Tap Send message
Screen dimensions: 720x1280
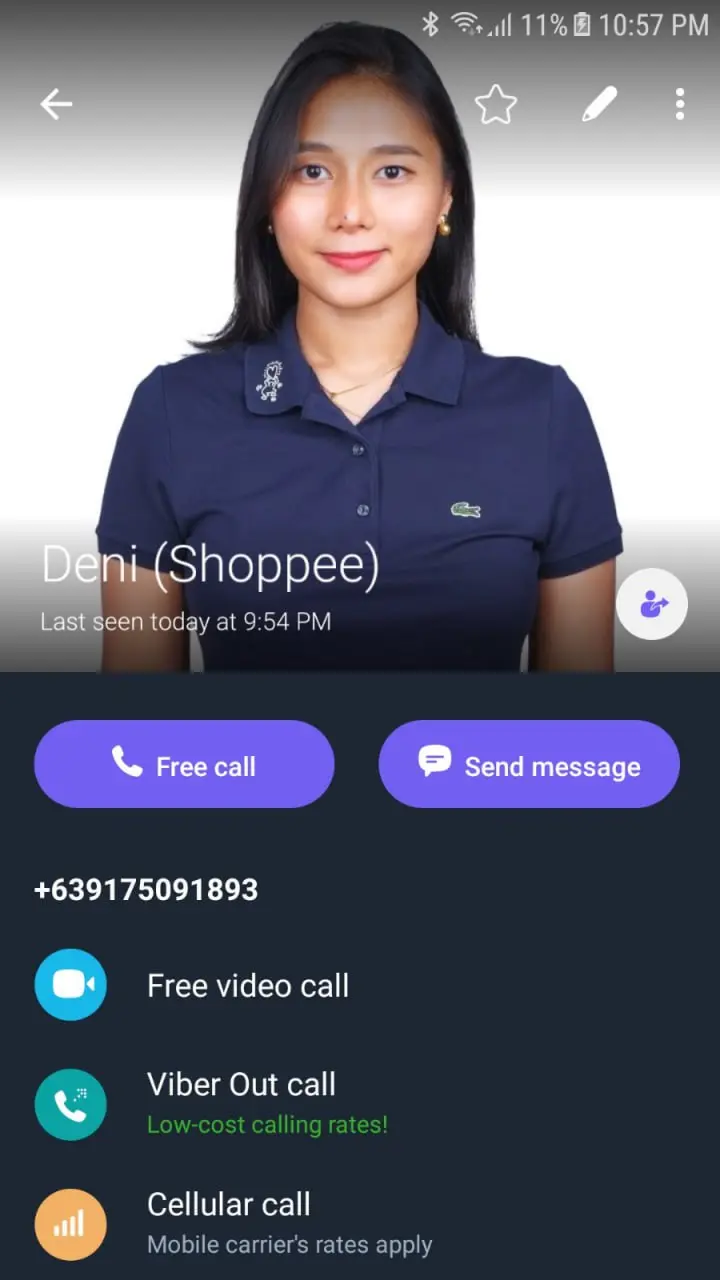tap(529, 764)
